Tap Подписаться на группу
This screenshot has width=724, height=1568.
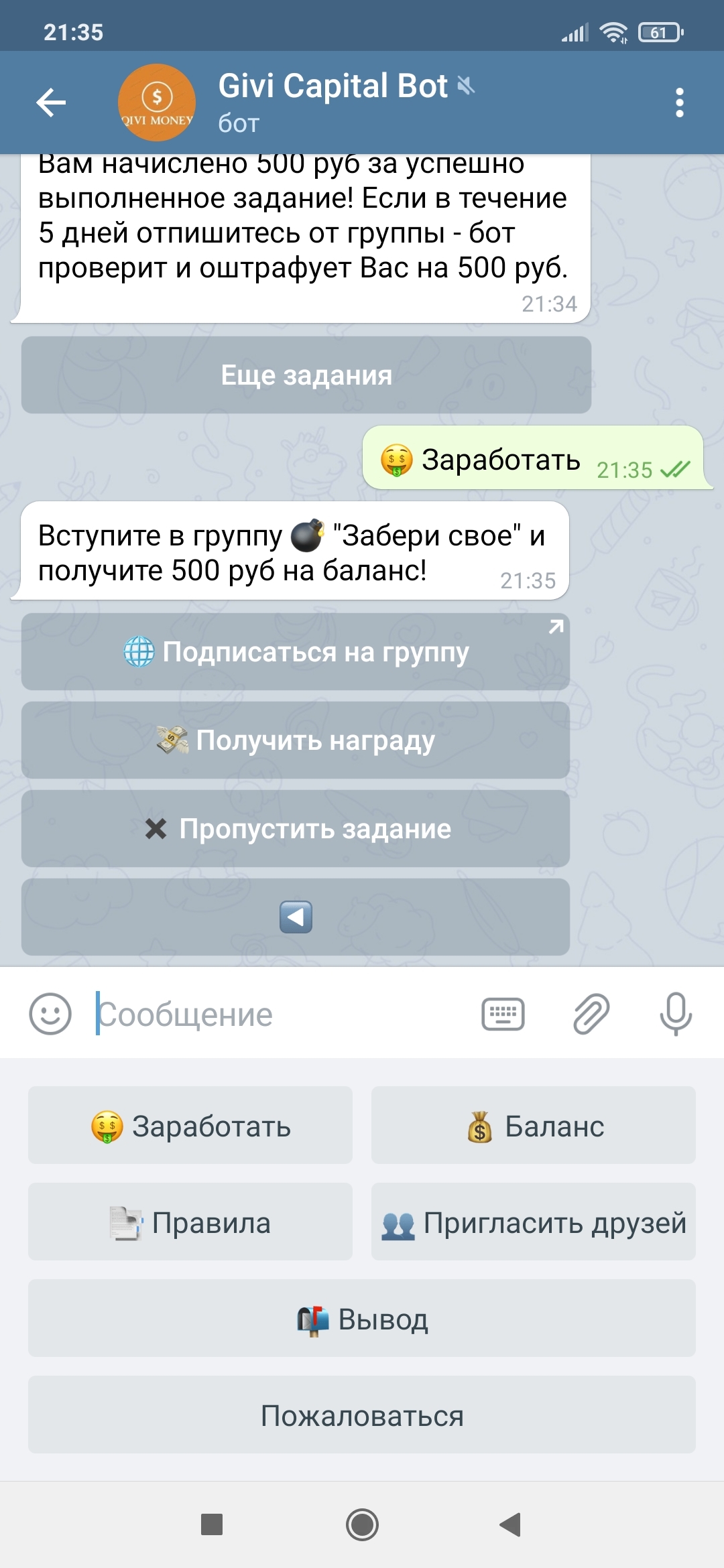296,652
